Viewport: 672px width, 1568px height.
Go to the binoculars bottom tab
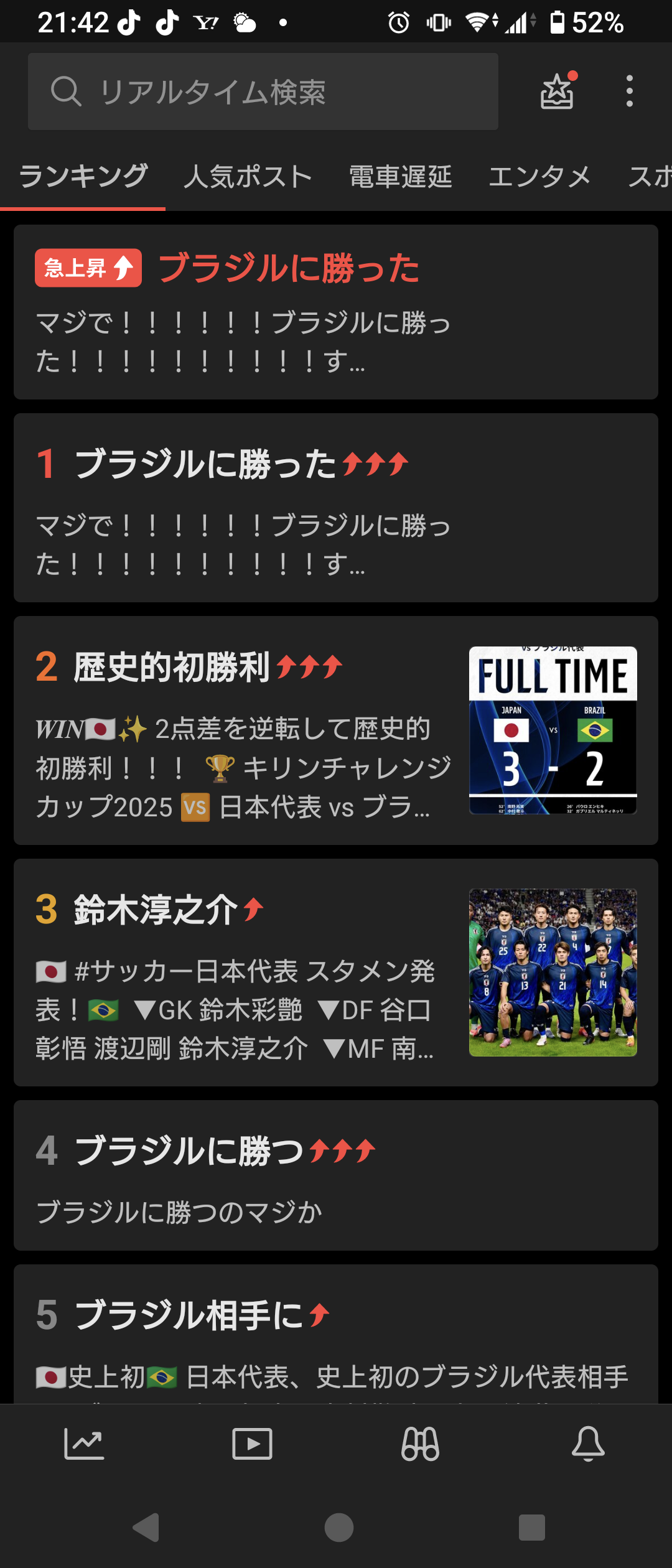click(420, 1444)
